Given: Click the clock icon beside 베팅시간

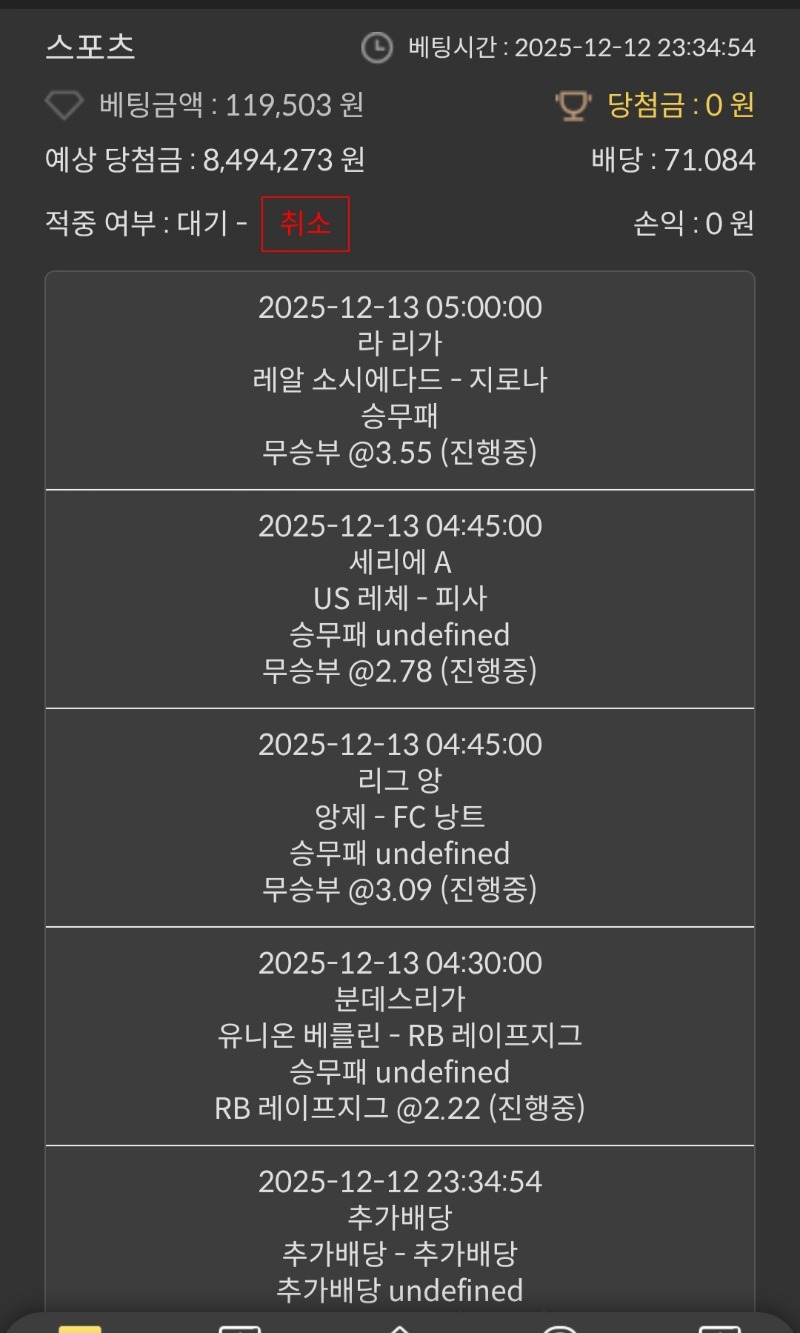Looking at the screenshot, I should pos(377,46).
